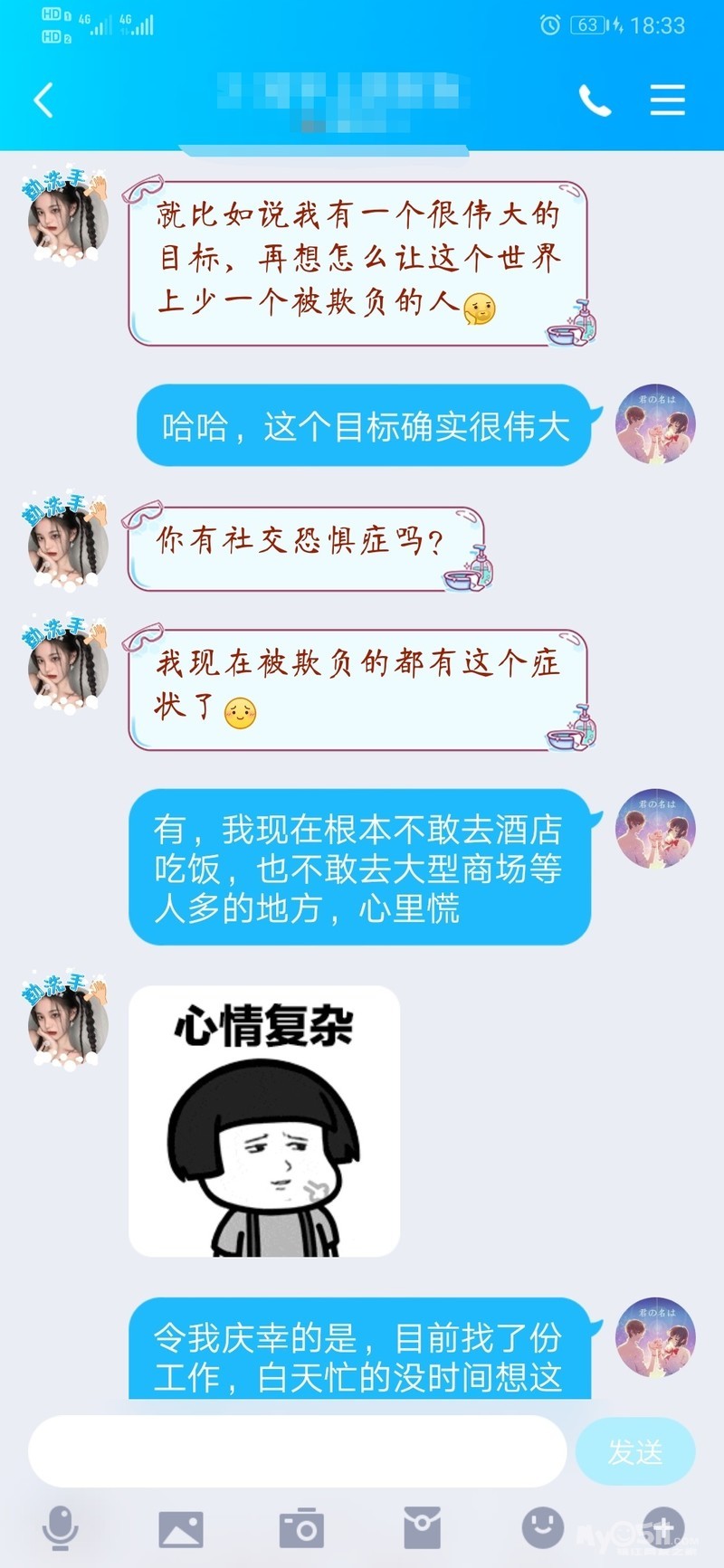Viewport: 724px width, 1568px height.
Task: Open the emoji sticker panel
Action: pyautogui.click(x=543, y=1529)
